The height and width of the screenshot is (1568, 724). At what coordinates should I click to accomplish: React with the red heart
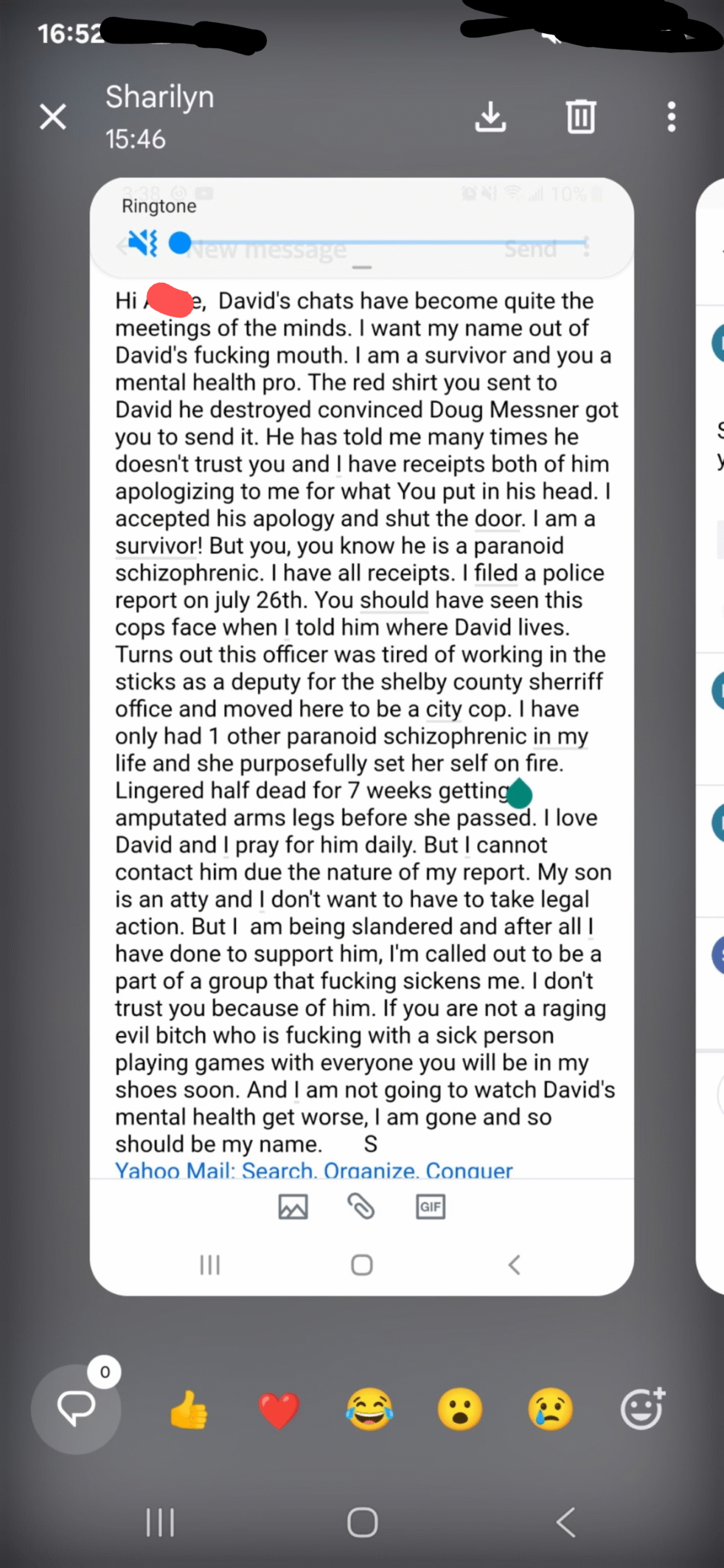[279, 1410]
